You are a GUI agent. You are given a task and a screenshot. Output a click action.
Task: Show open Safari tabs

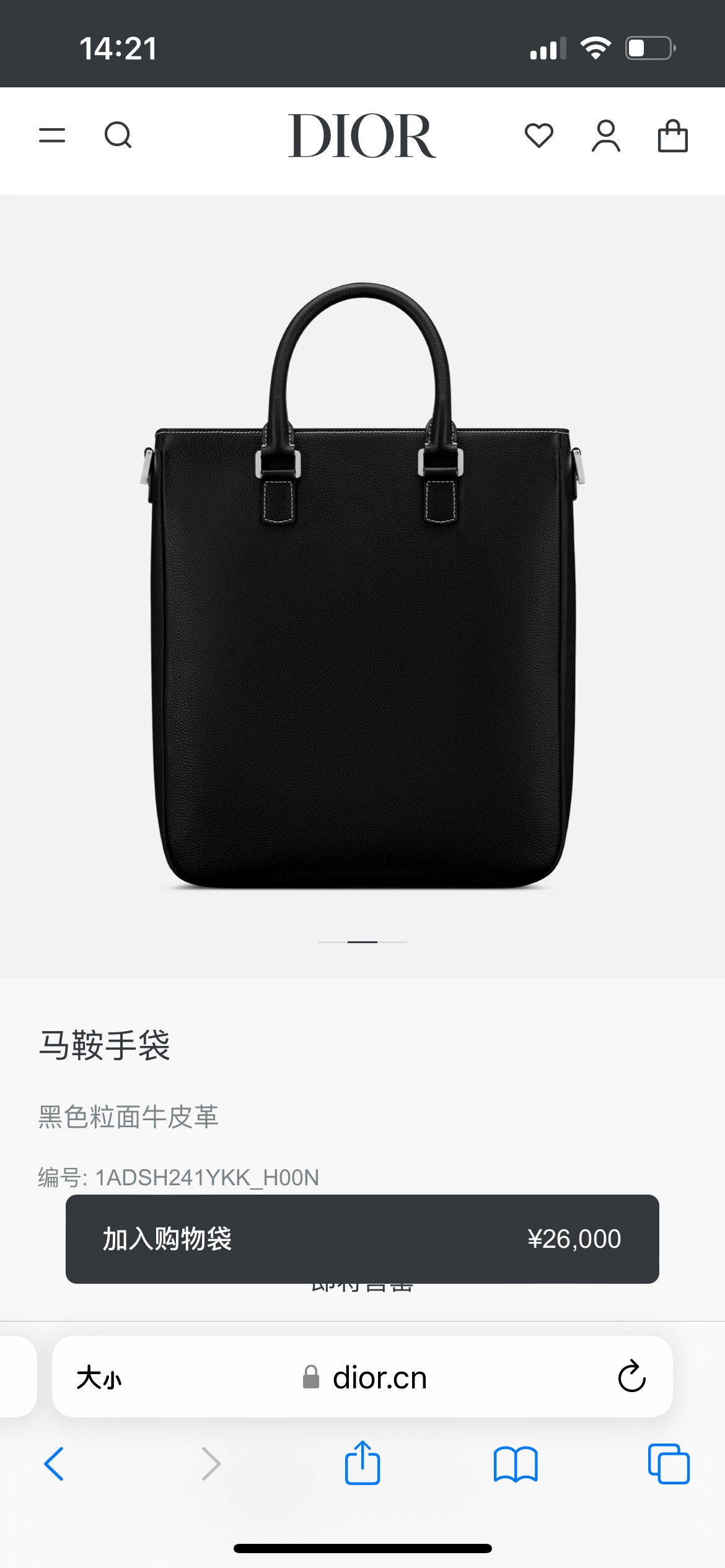tap(669, 1464)
